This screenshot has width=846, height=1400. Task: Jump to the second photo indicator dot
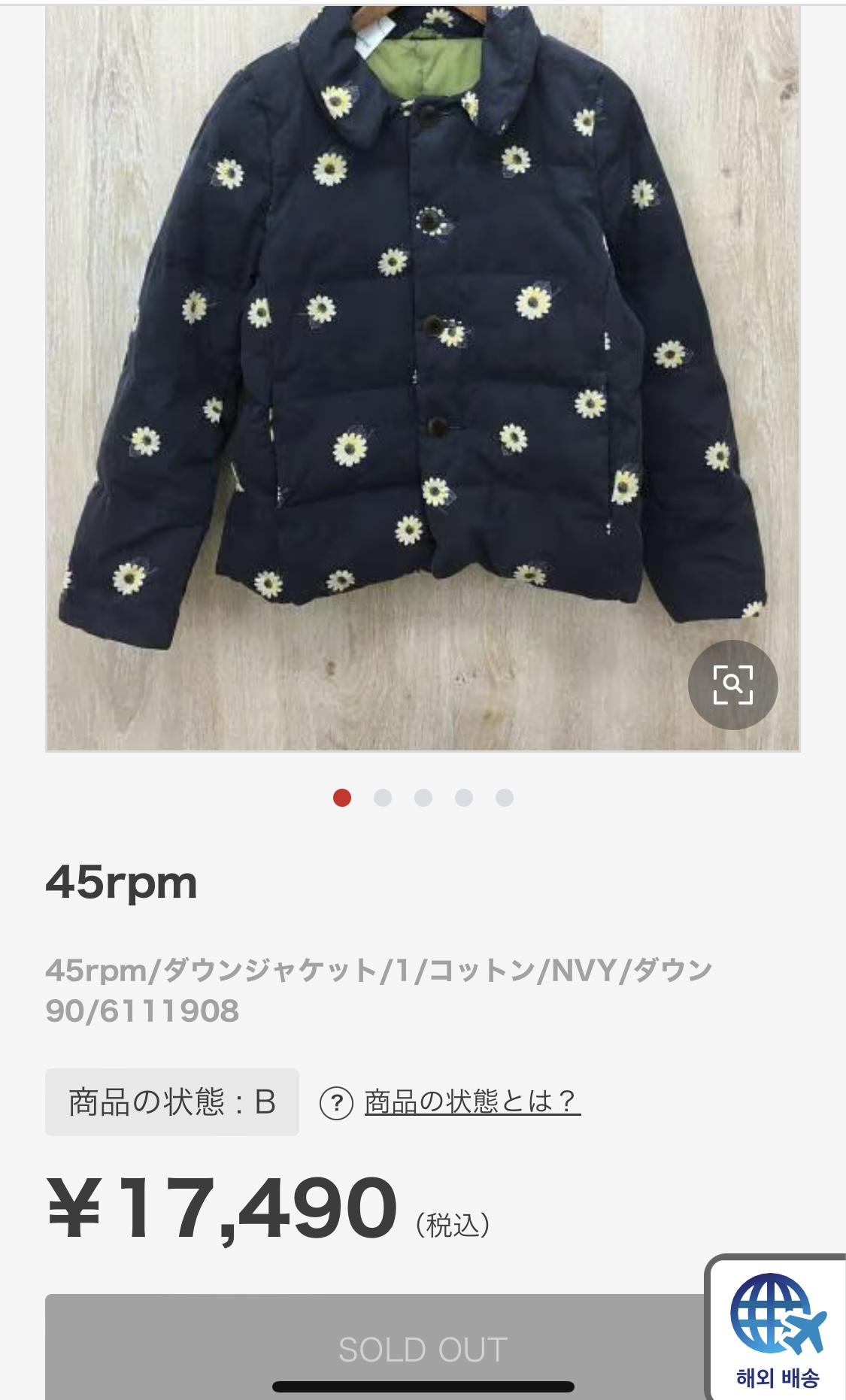383,798
